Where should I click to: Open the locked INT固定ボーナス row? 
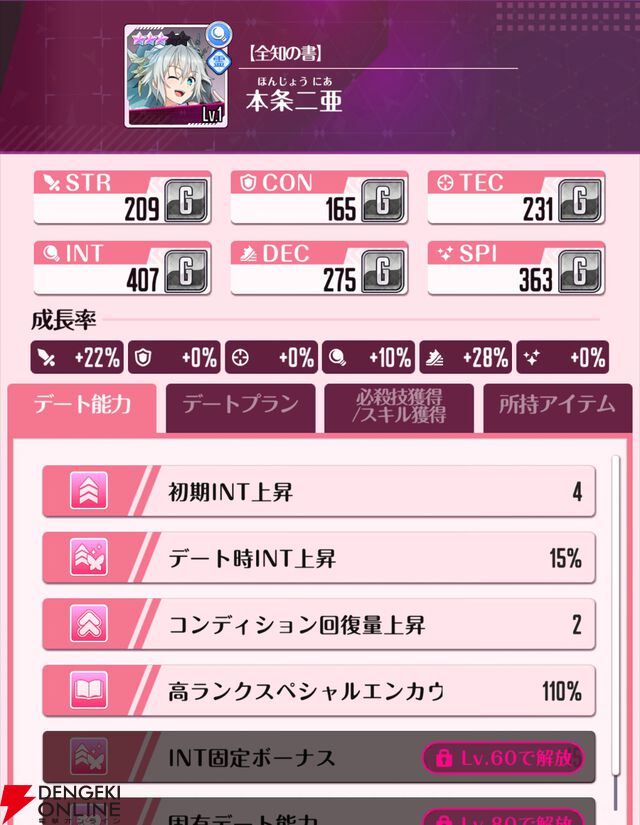[319, 757]
